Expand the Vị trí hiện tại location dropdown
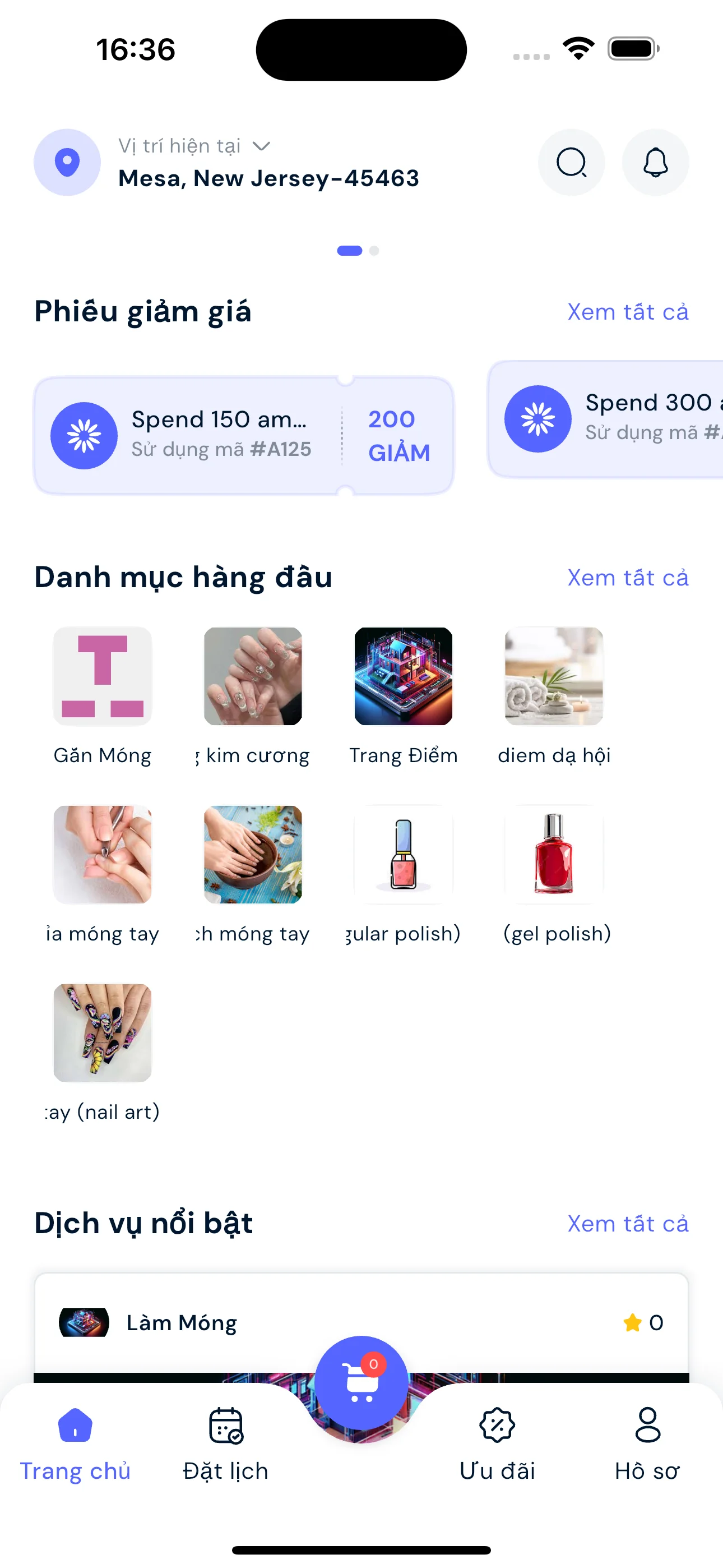 262,145
